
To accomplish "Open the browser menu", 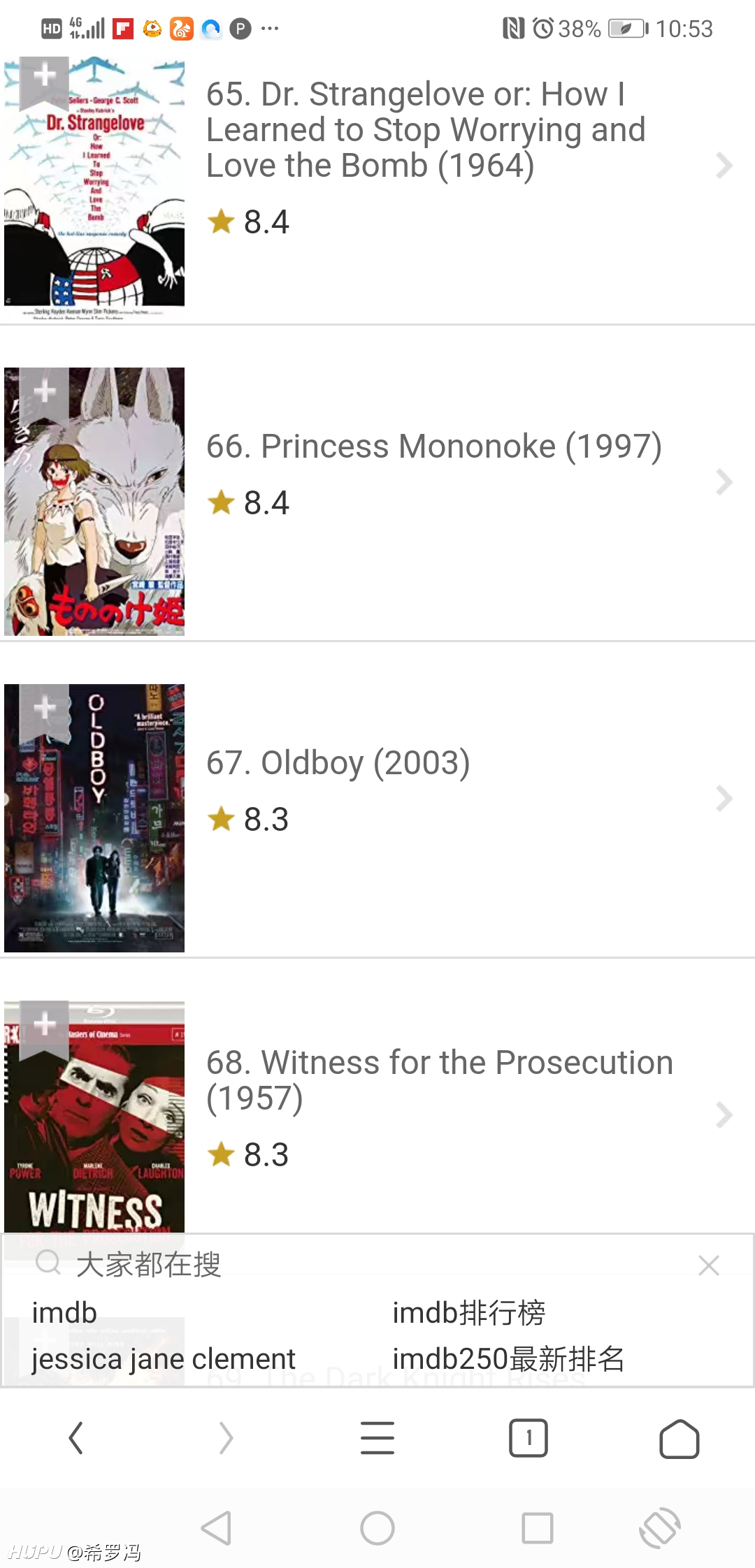I will tap(377, 1438).
